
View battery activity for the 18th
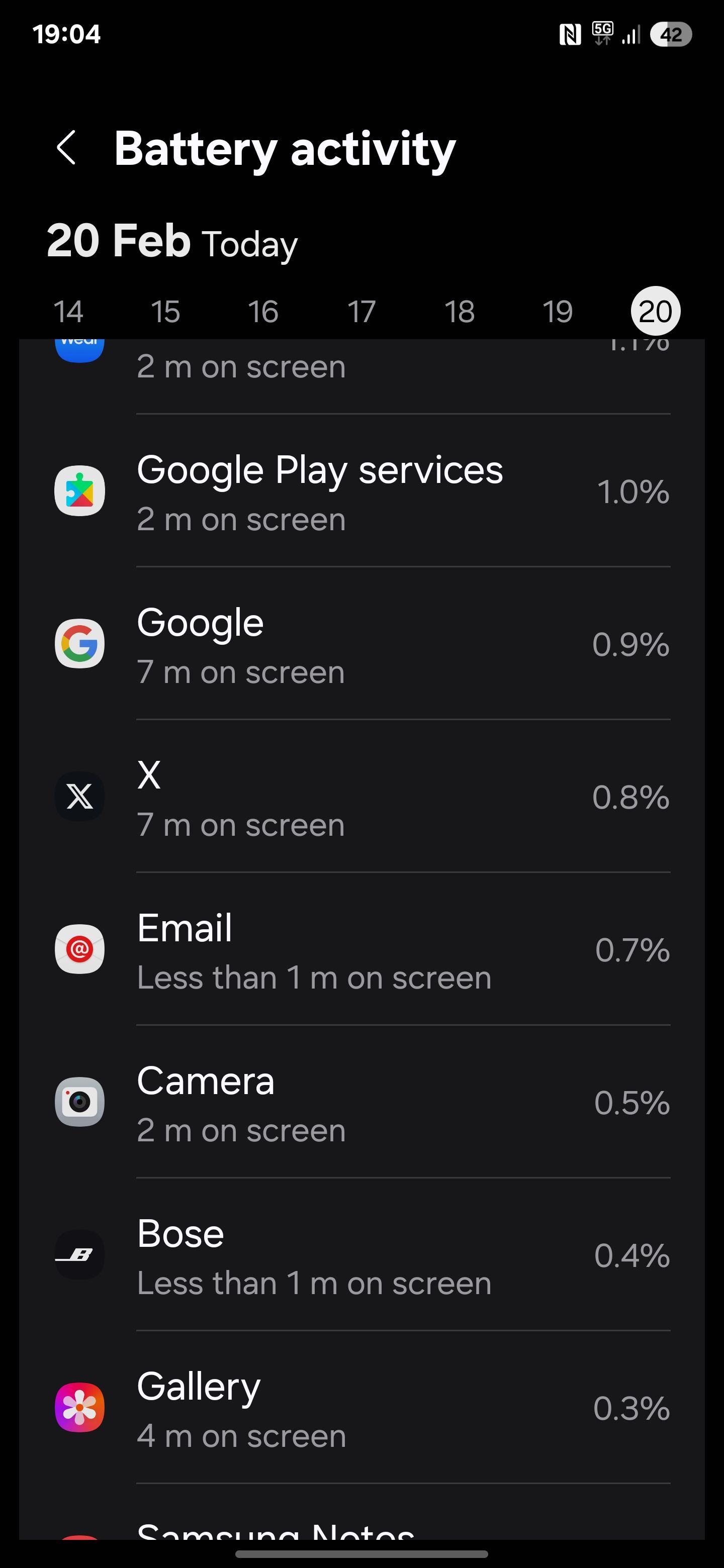coord(459,312)
